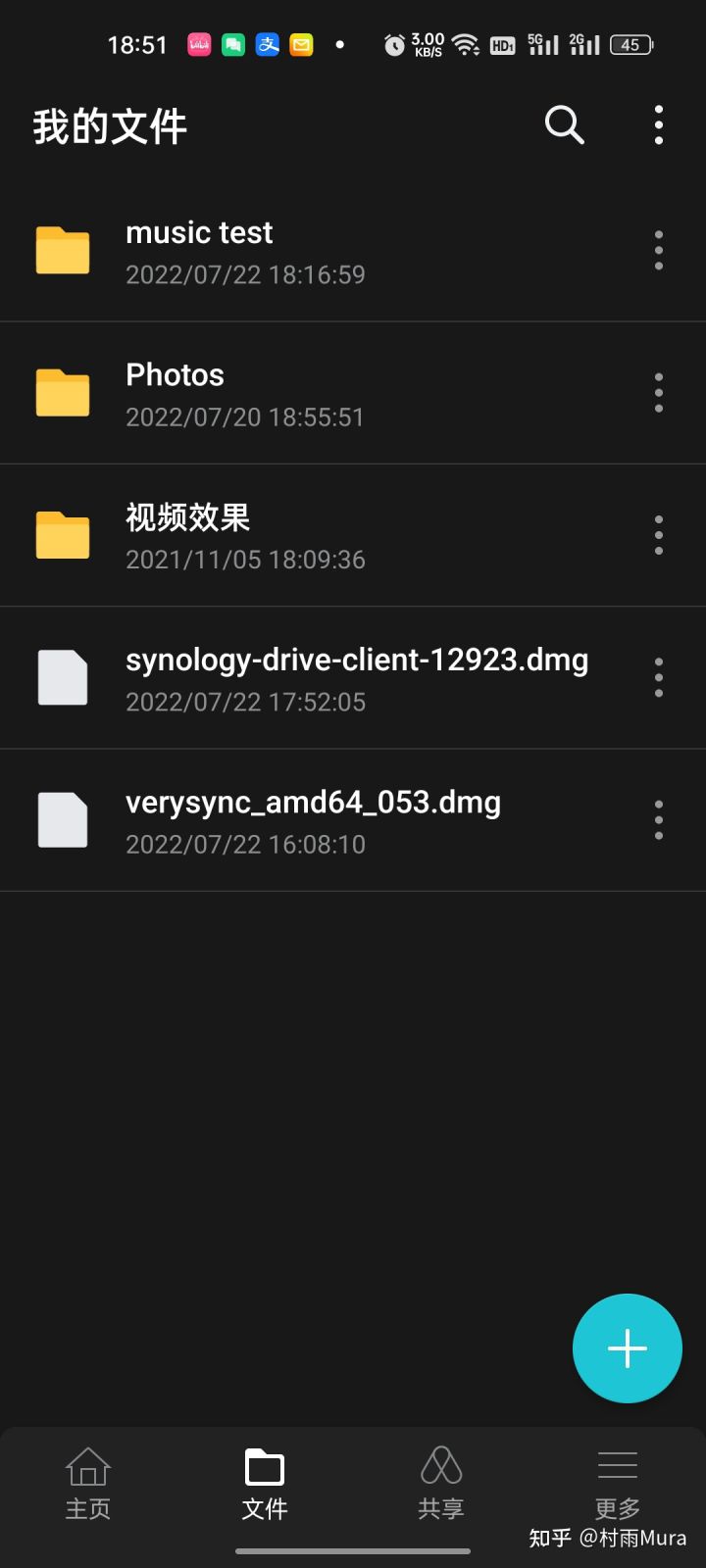Show more options for 视频效果 folder
The width and height of the screenshot is (706, 1568).
[659, 535]
